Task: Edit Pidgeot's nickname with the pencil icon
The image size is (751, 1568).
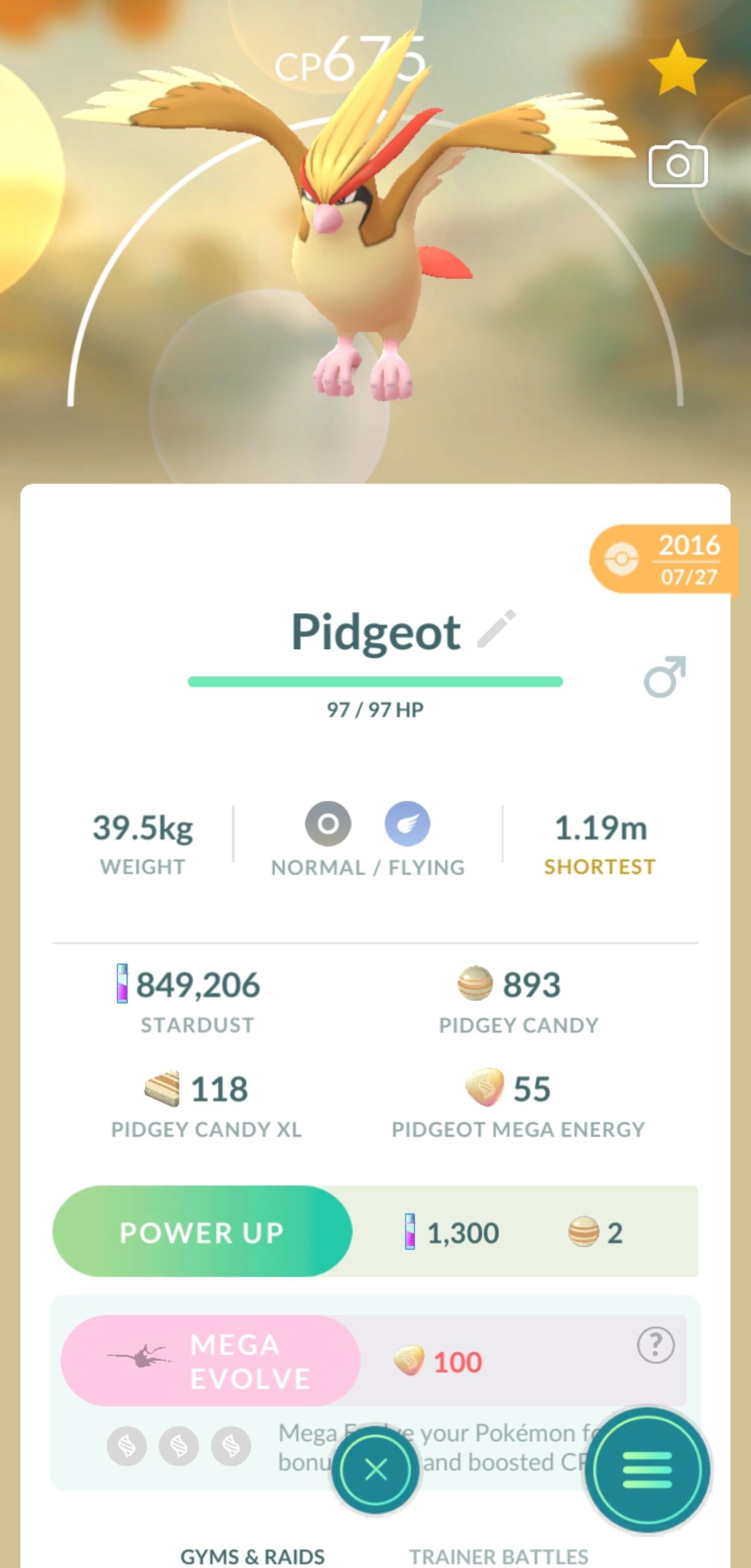Action: coord(496,628)
